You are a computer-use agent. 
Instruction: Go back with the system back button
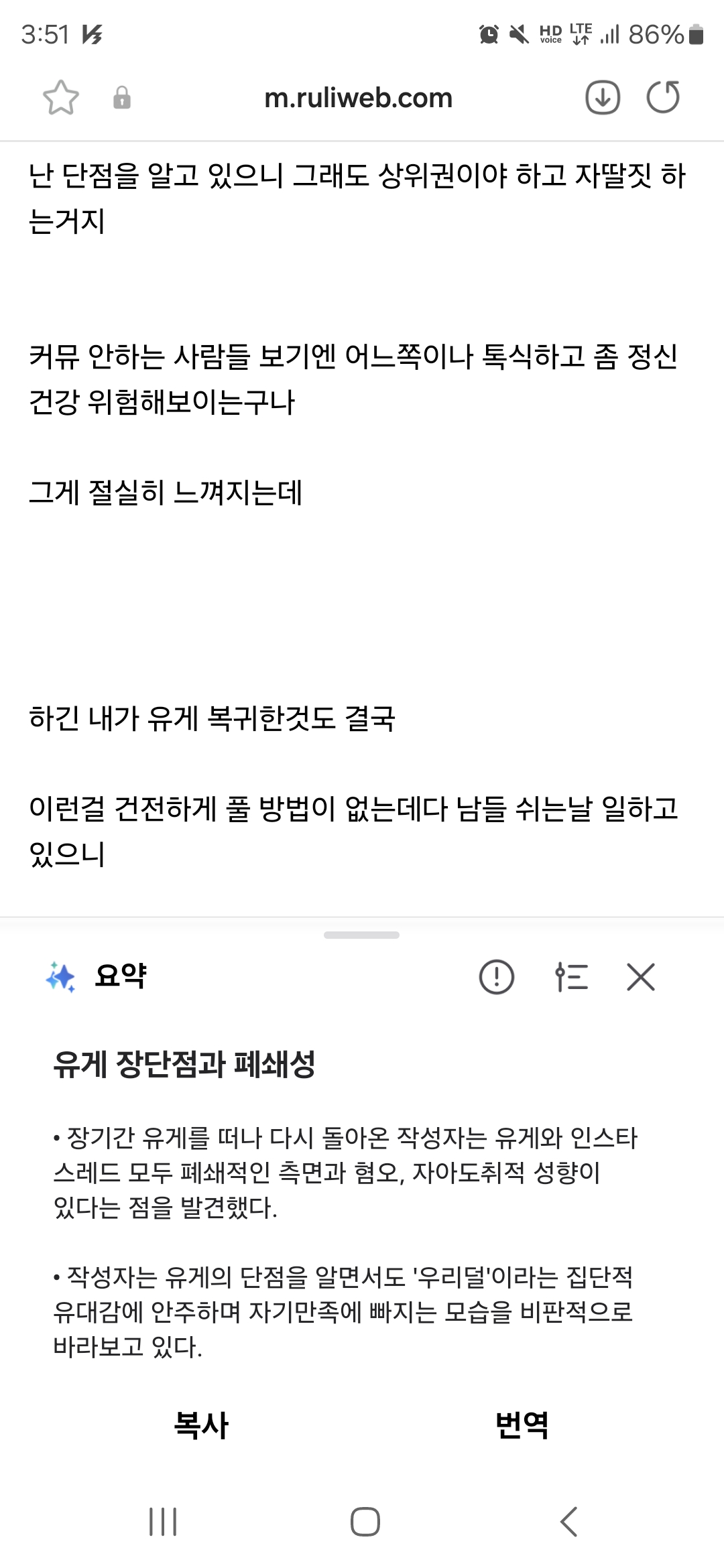568,1521
